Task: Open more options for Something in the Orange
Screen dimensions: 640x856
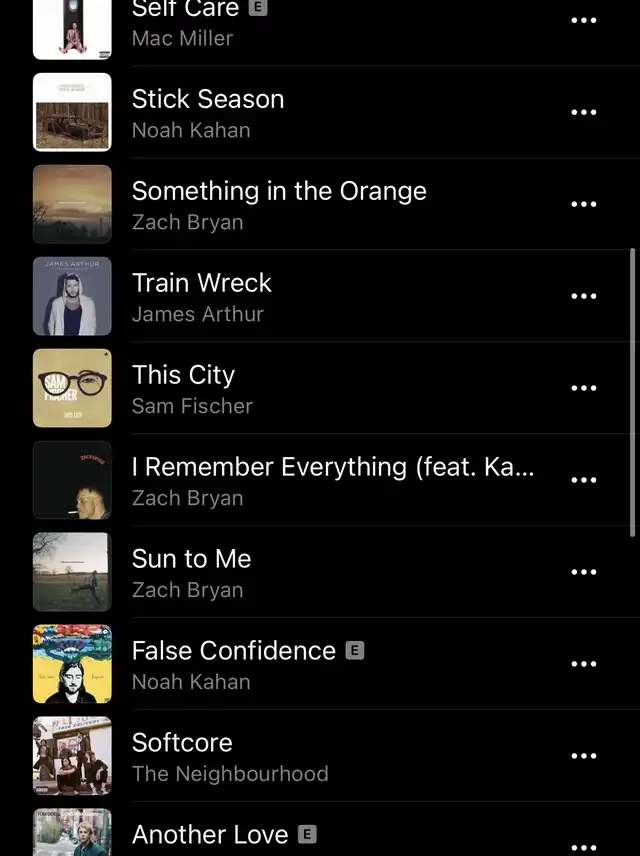Action: tap(583, 204)
